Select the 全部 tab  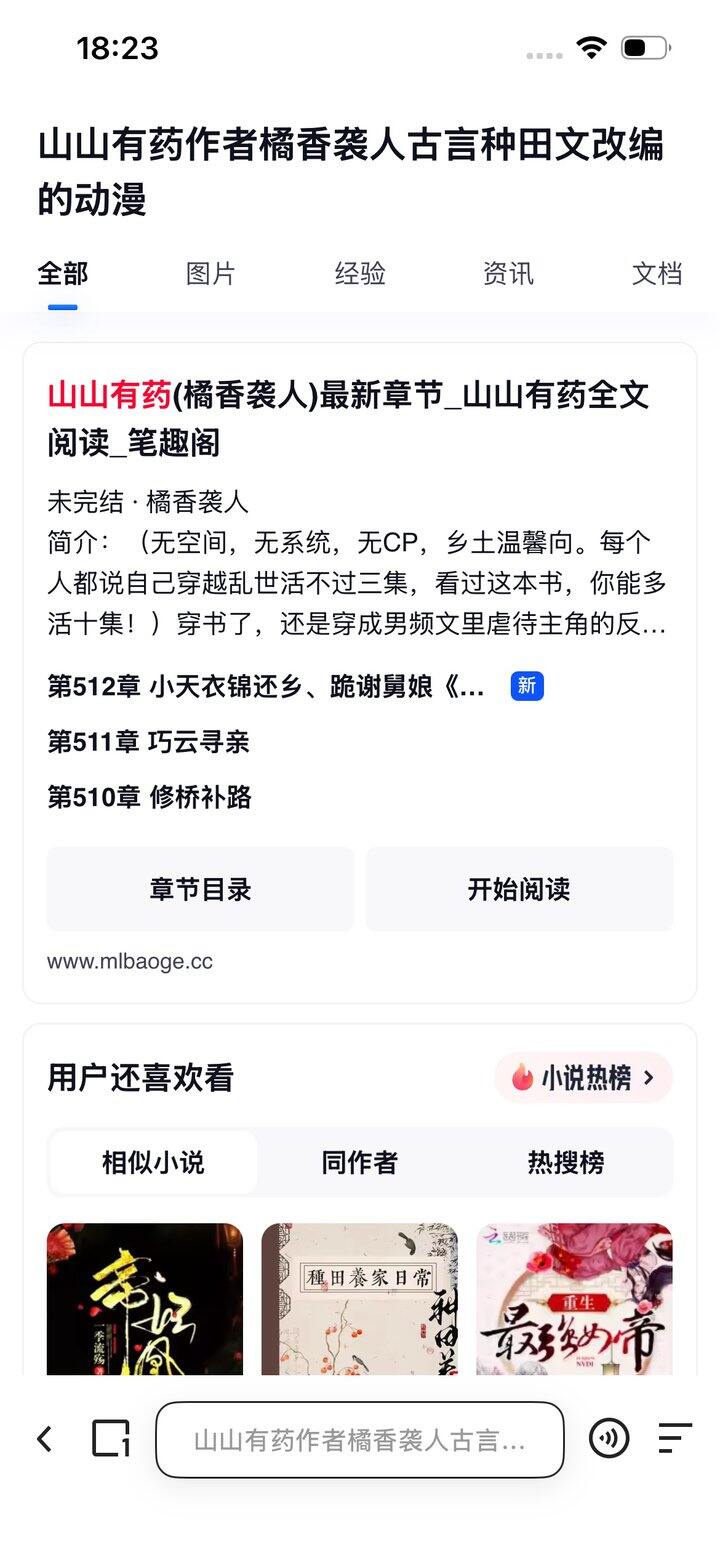63,273
